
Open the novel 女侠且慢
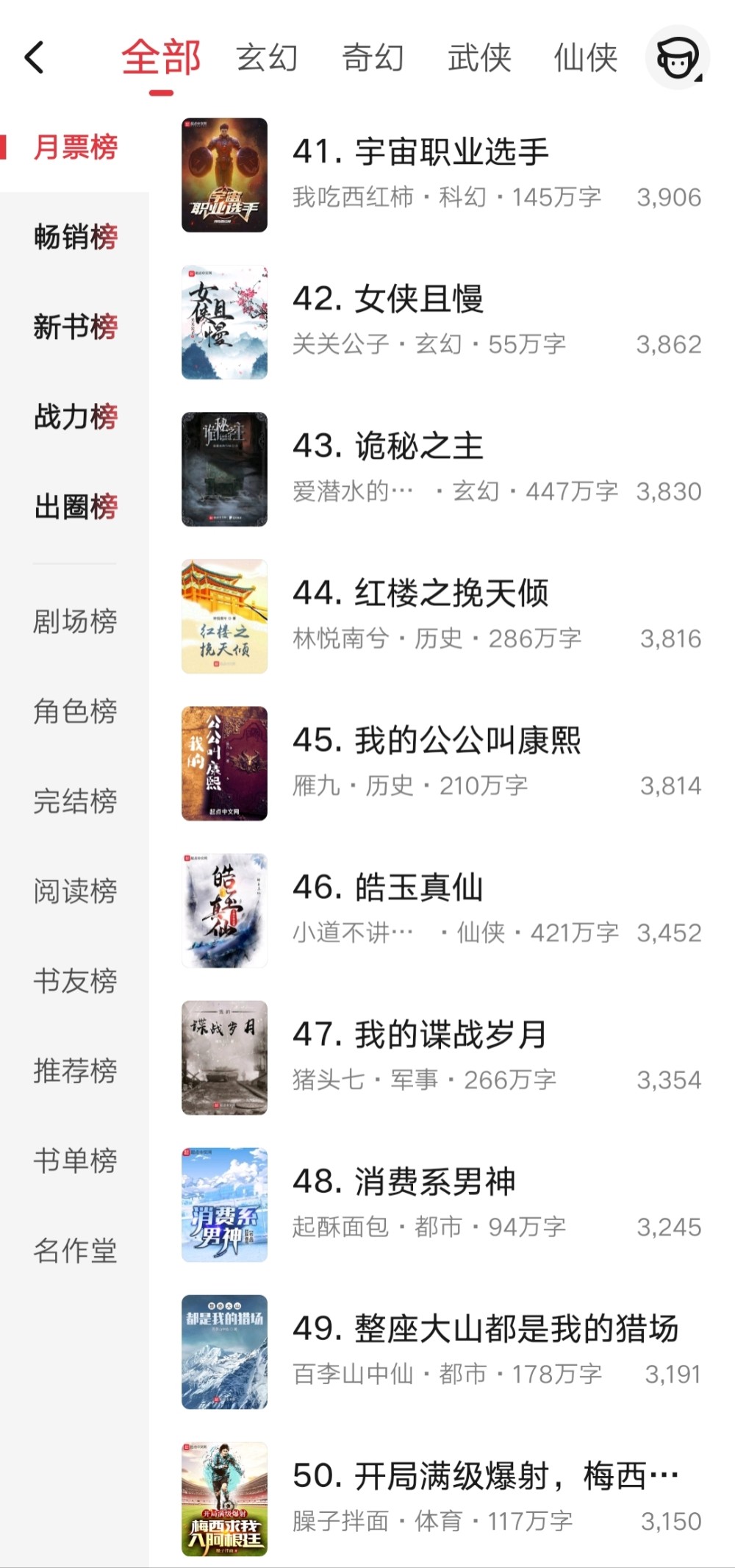point(441,321)
